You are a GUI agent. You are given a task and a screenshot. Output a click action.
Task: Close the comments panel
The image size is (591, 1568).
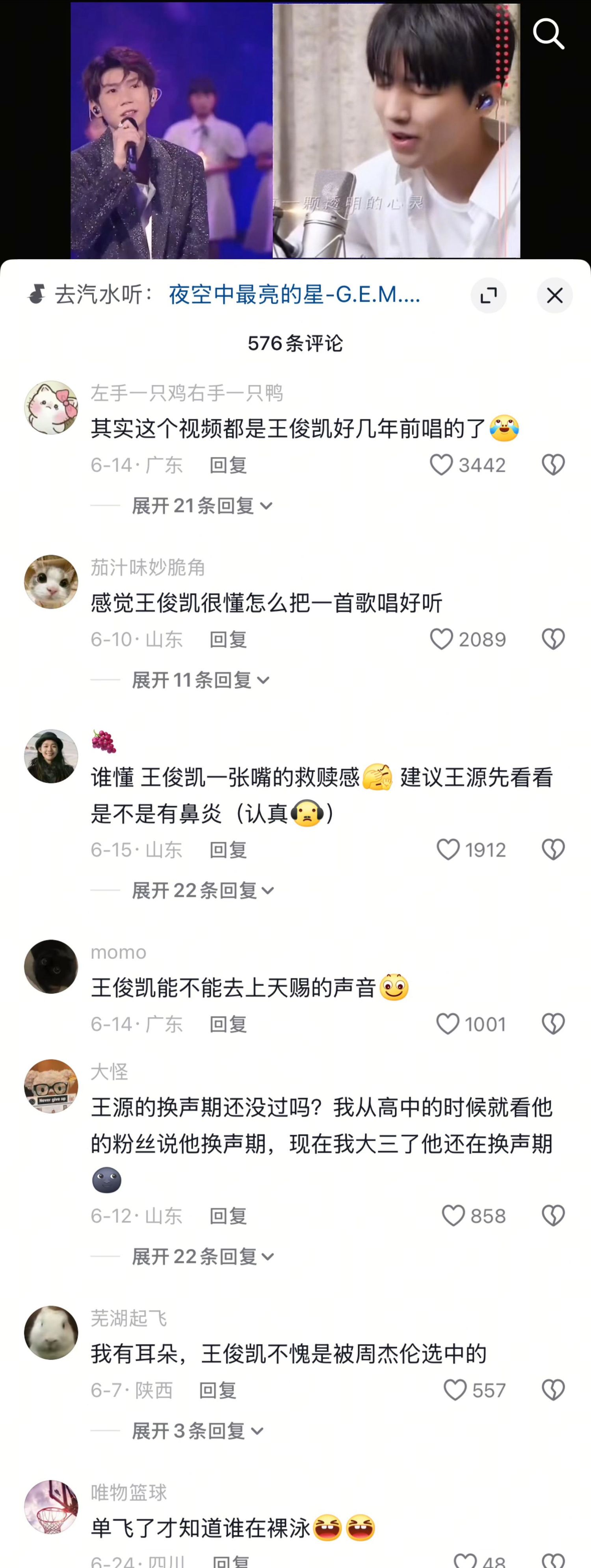[554, 296]
